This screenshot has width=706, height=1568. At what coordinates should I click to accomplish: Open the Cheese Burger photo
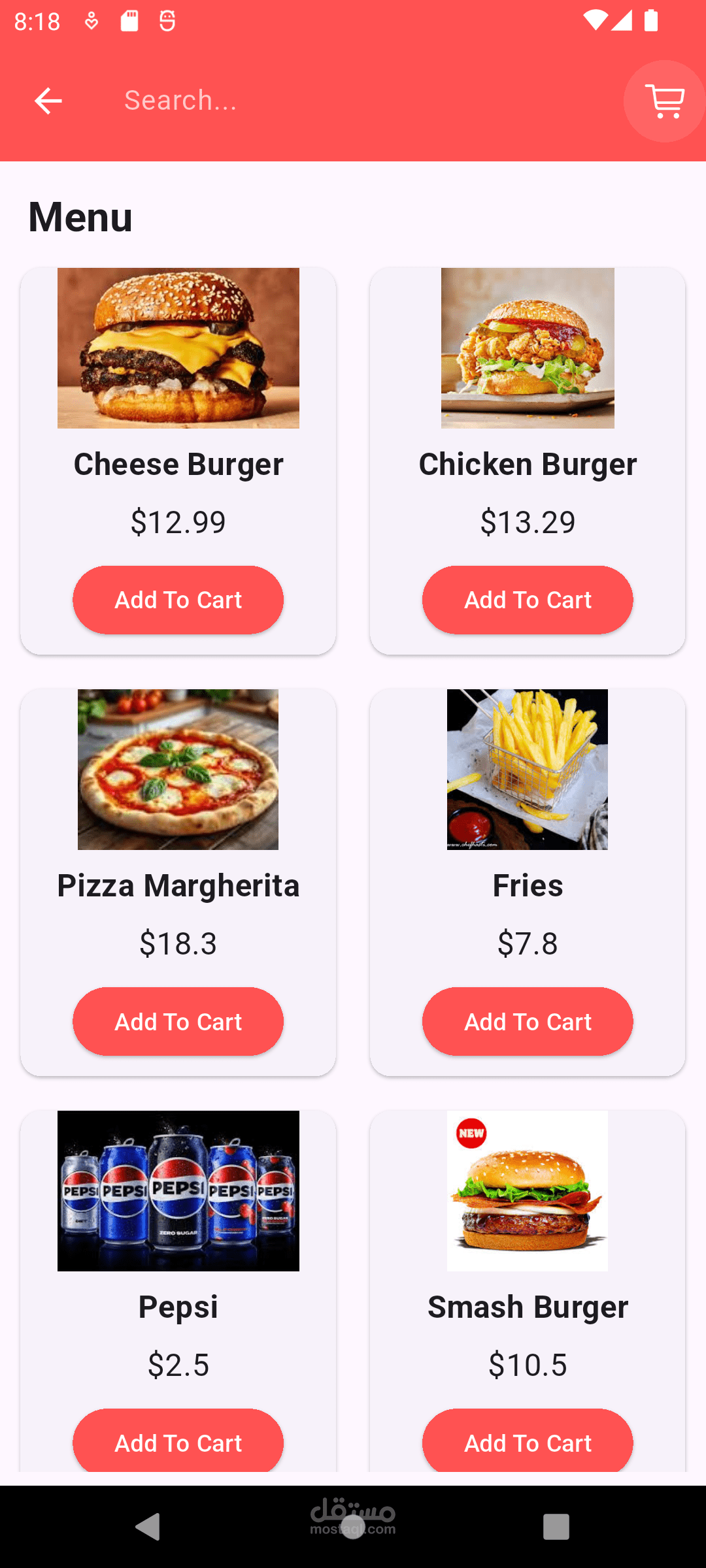click(178, 348)
